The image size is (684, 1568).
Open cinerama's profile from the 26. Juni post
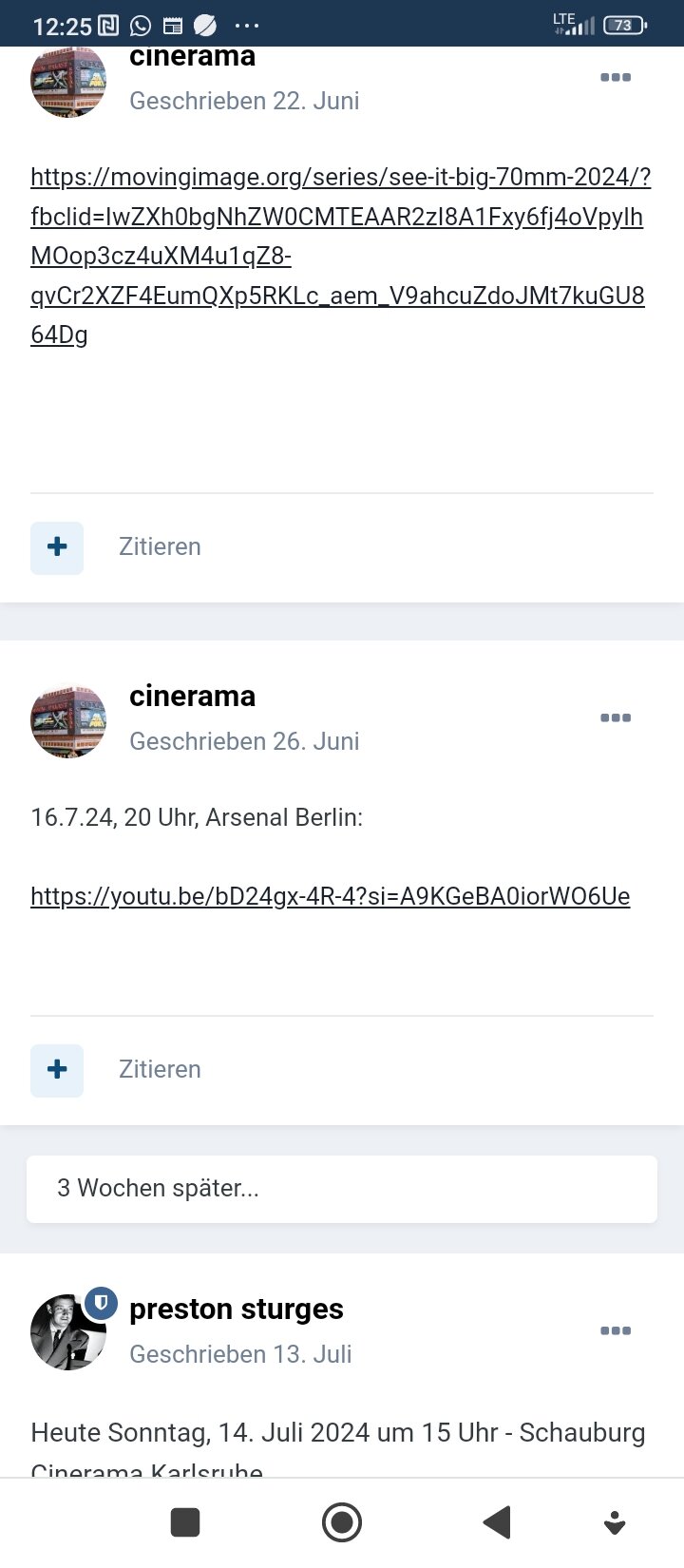pos(192,696)
